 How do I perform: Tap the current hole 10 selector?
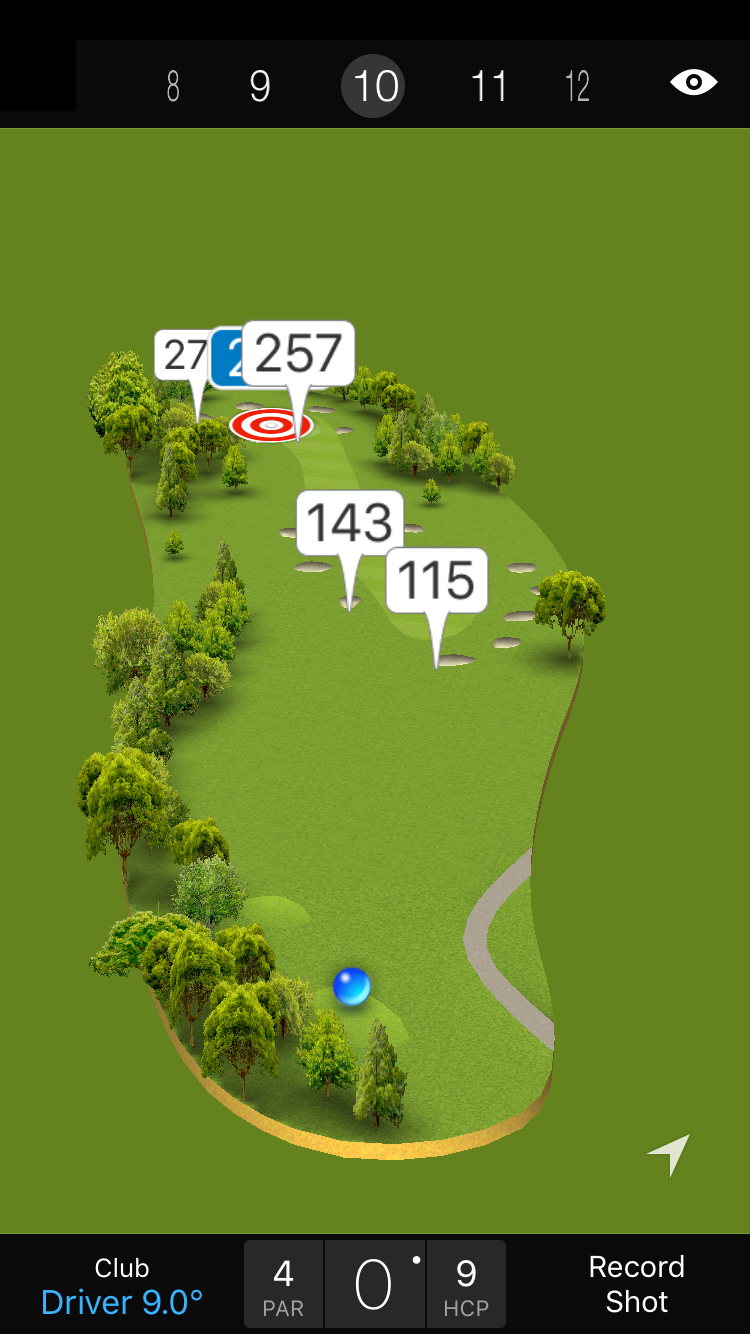coord(376,87)
